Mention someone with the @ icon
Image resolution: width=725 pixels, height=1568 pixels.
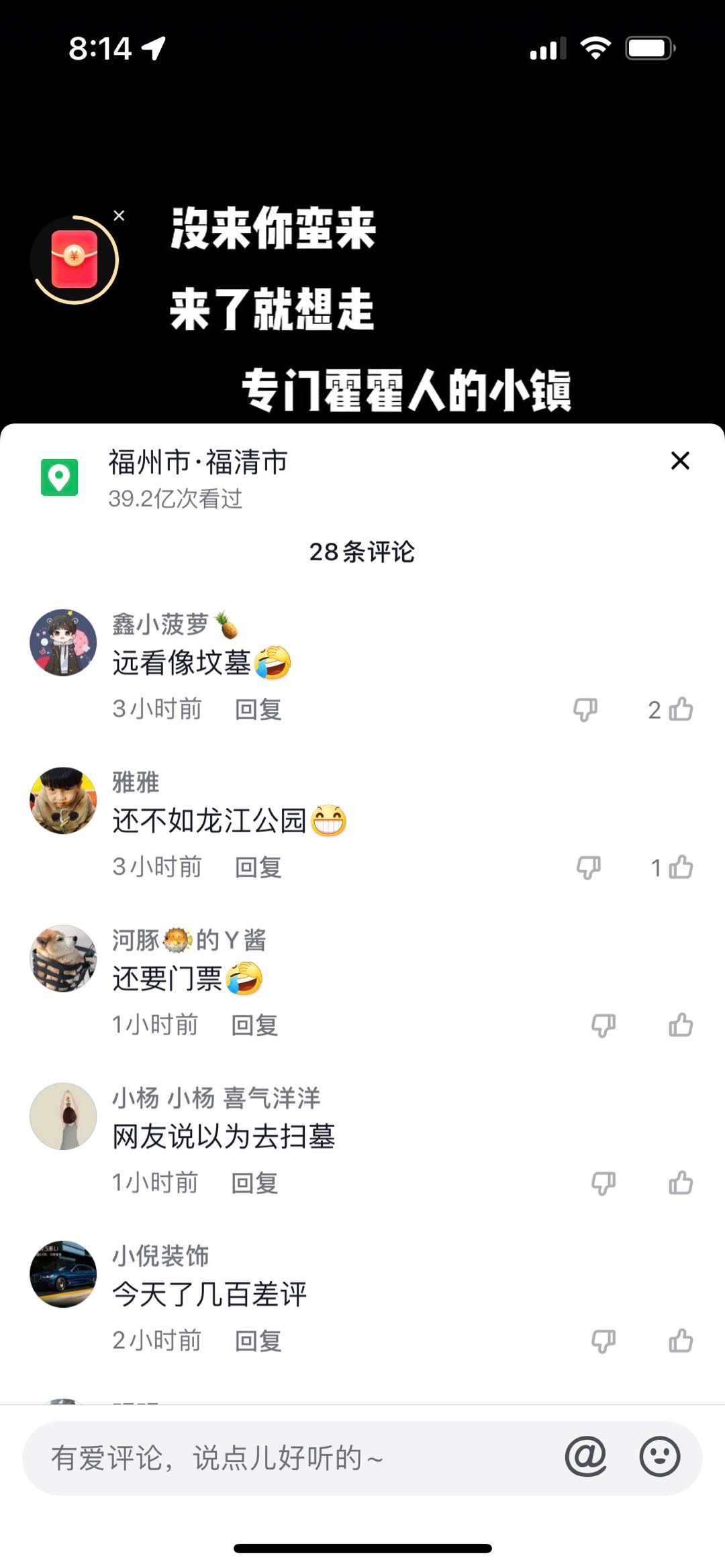click(586, 1457)
